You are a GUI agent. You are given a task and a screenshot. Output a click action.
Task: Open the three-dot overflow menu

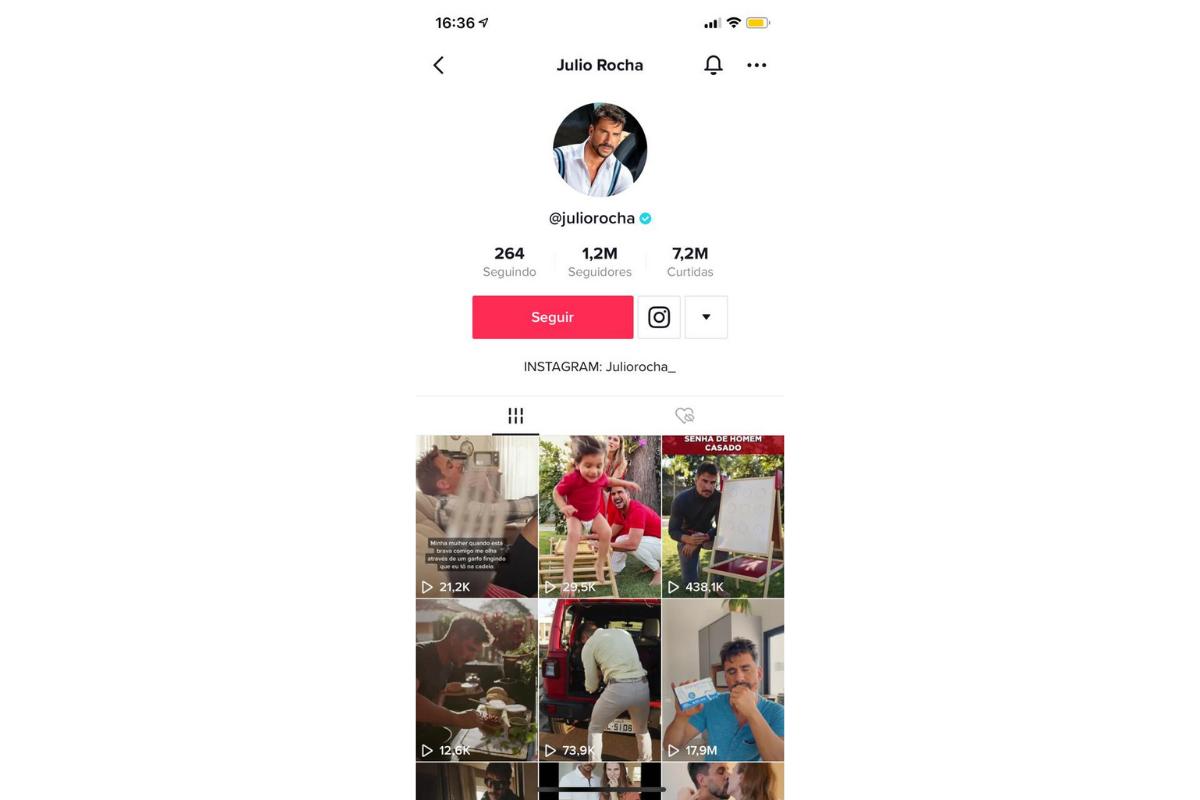click(757, 65)
